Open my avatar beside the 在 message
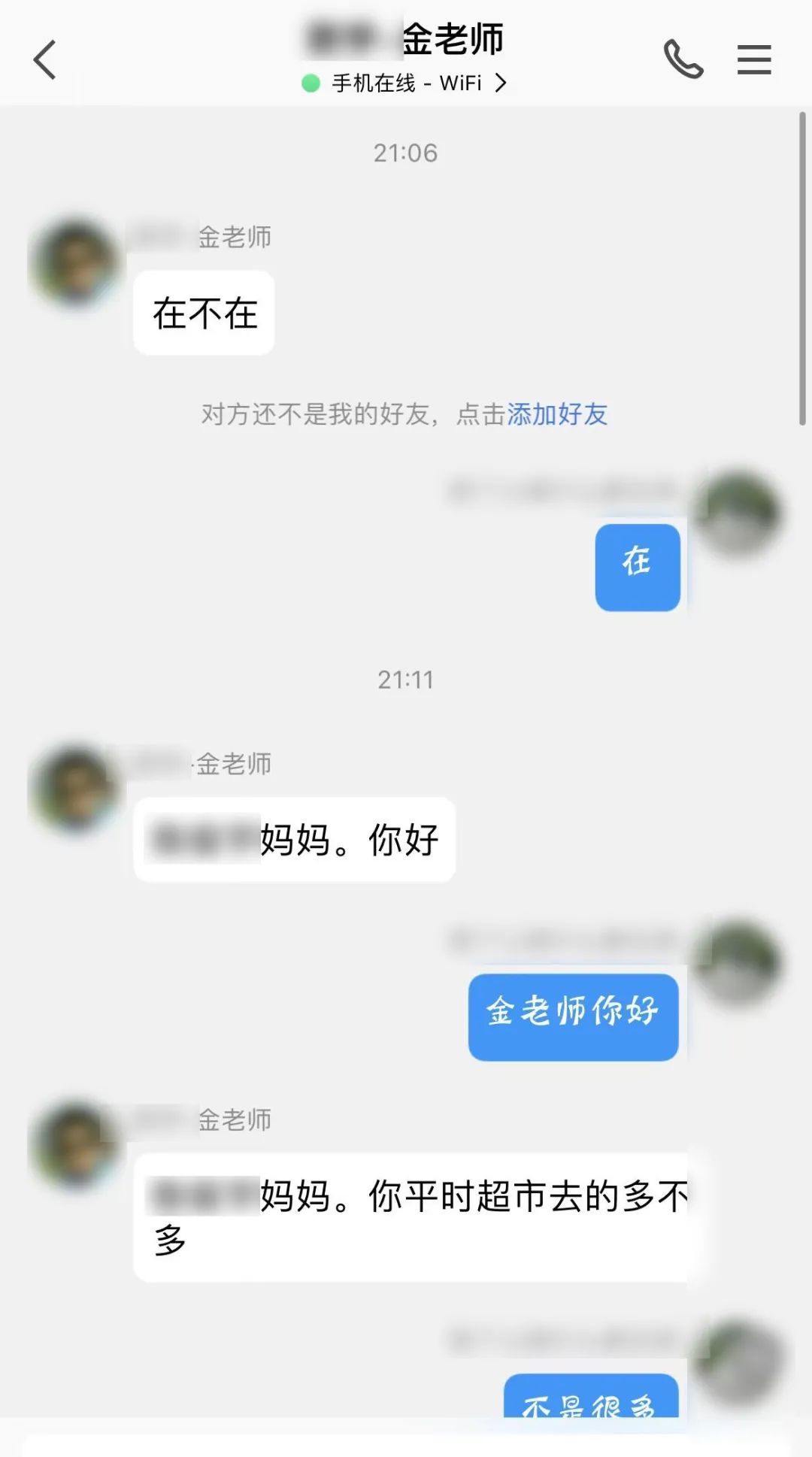The image size is (812, 1457). coord(737,513)
